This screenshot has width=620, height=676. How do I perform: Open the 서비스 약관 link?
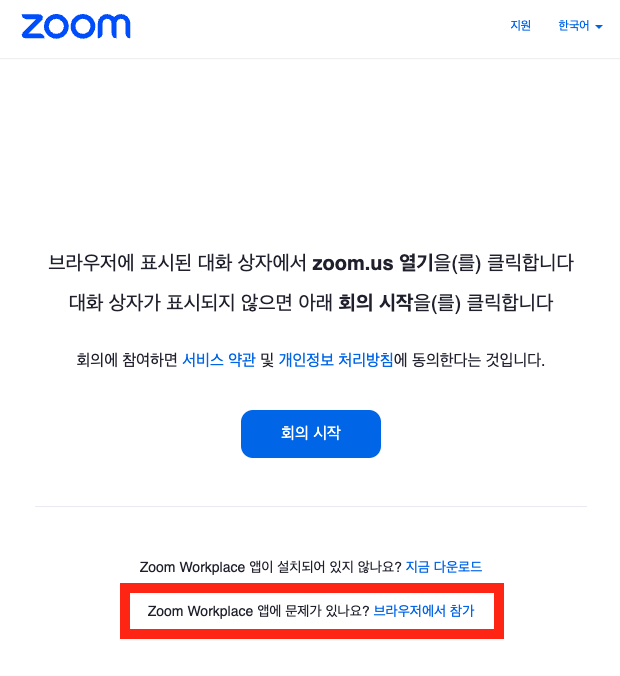(x=218, y=360)
